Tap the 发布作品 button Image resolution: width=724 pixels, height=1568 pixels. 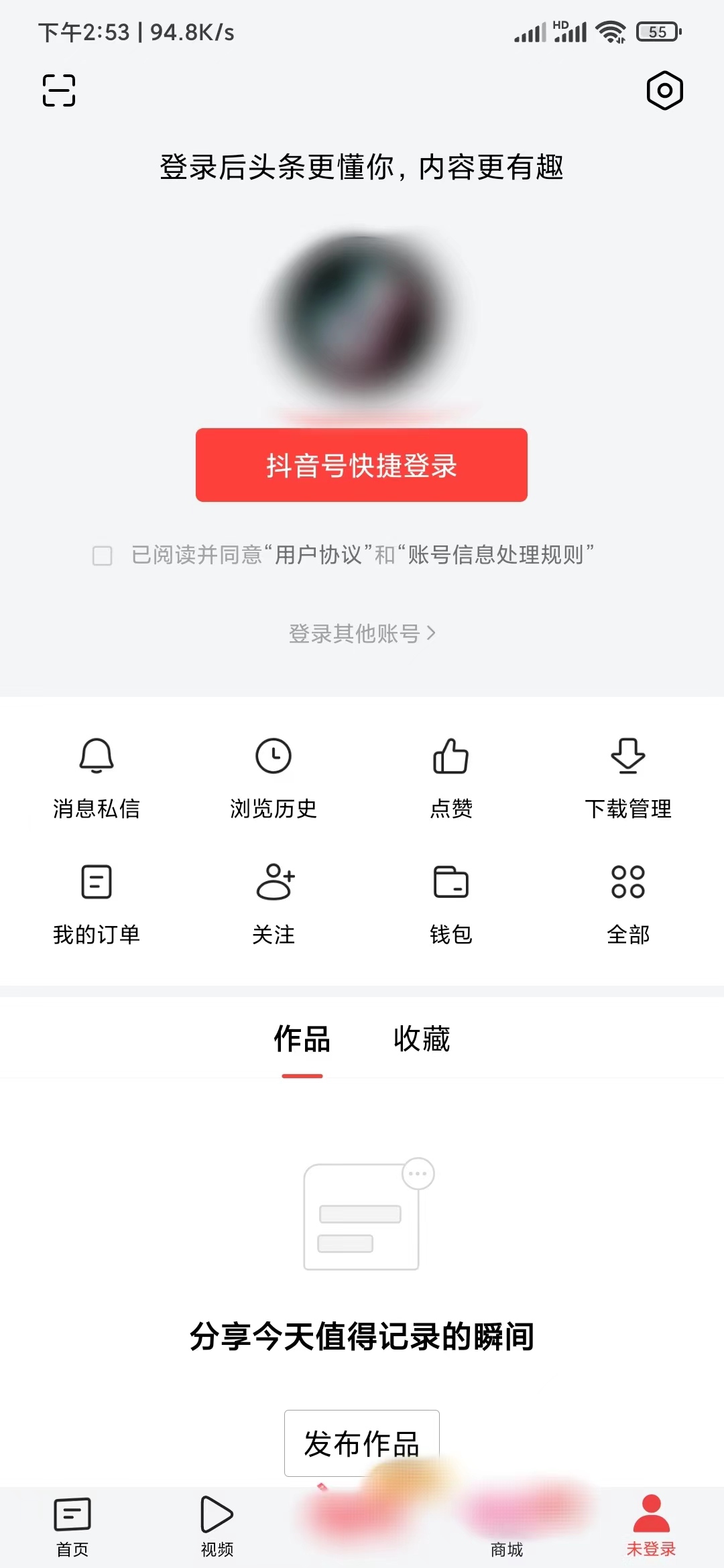361,1443
